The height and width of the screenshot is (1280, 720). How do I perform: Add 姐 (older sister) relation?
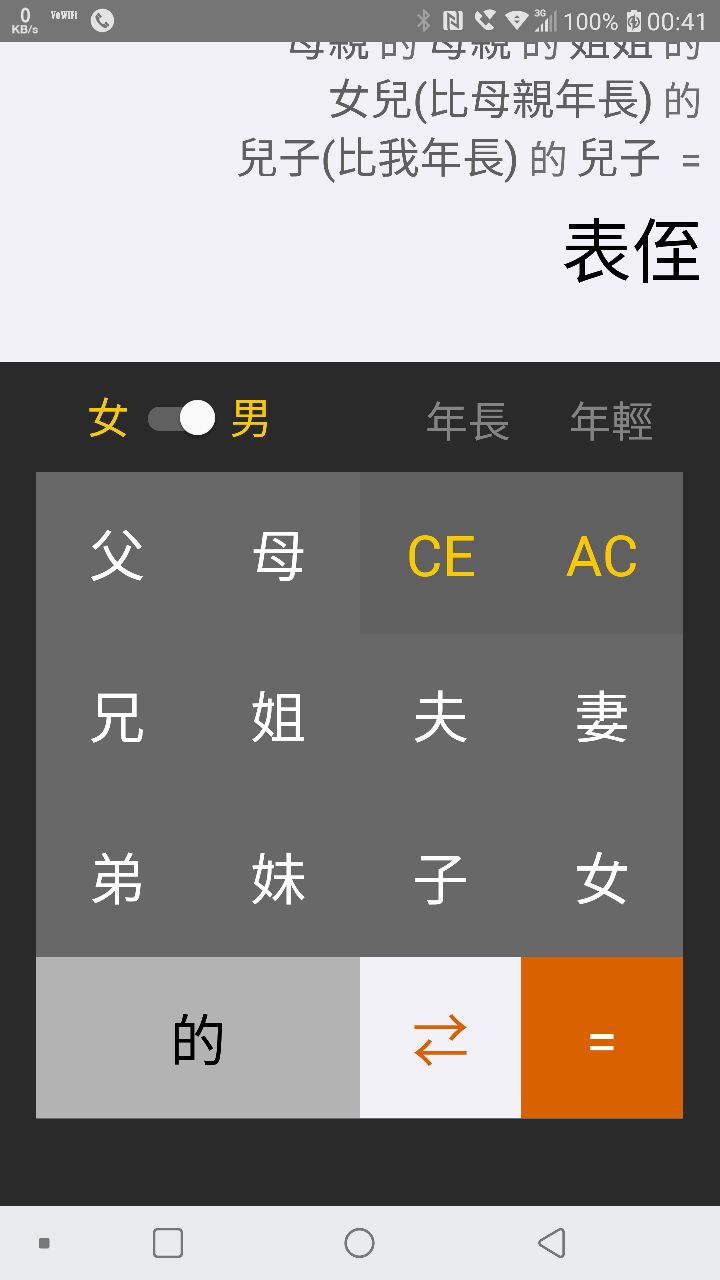pyautogui.click(x=278, y=717)
